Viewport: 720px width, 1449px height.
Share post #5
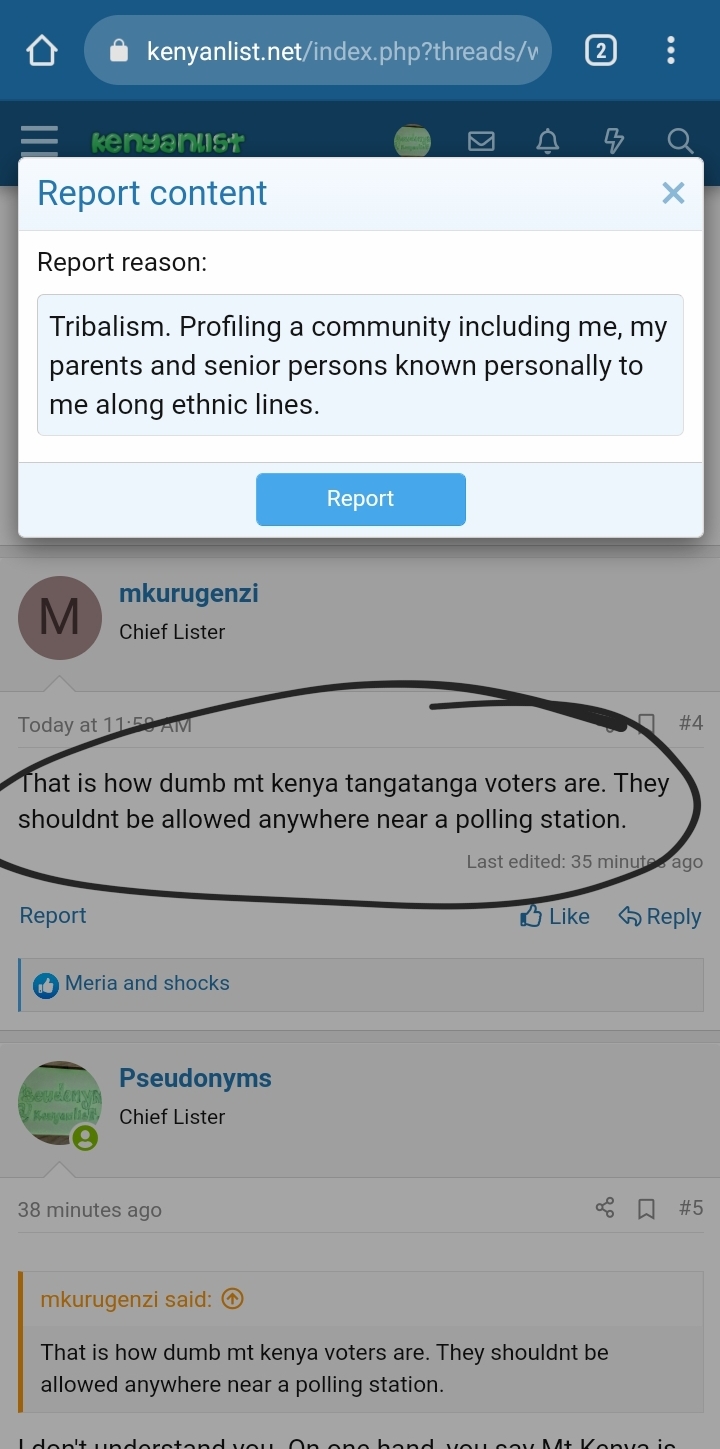(605, 1208)
